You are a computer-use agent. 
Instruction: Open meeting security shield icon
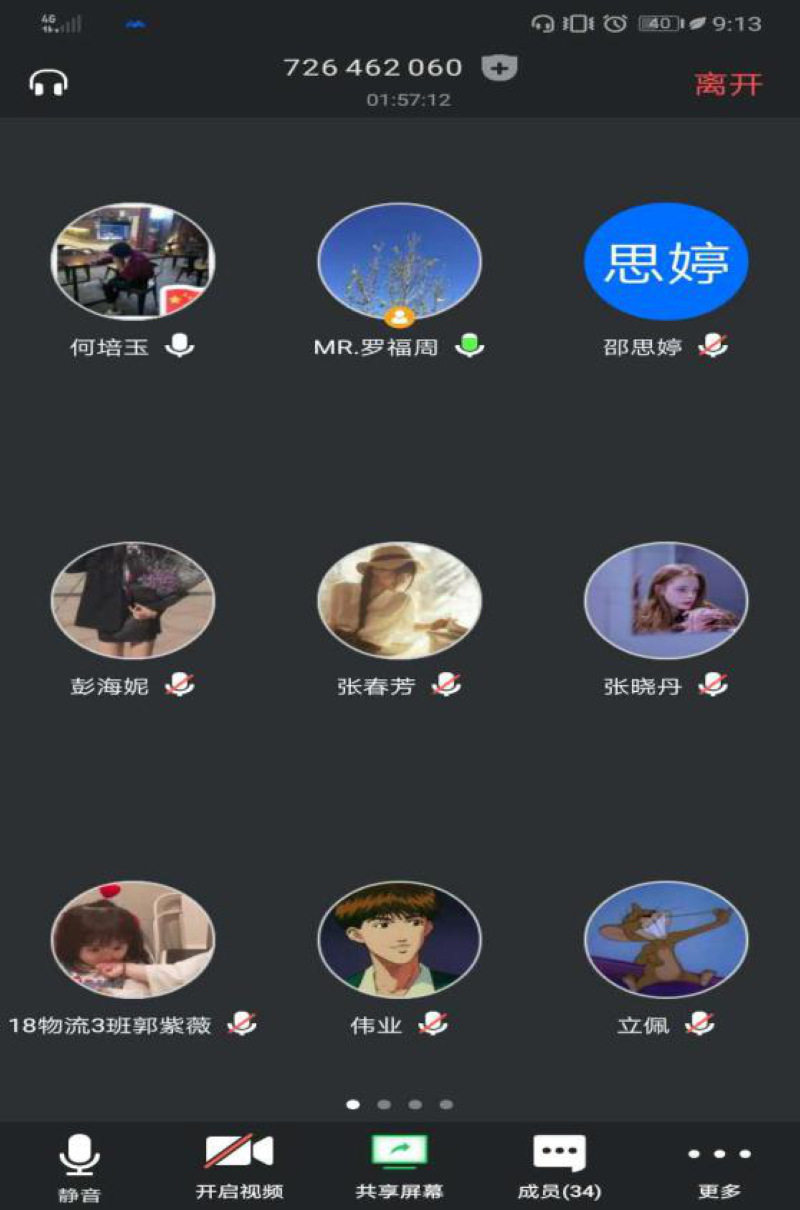point(499,68)
